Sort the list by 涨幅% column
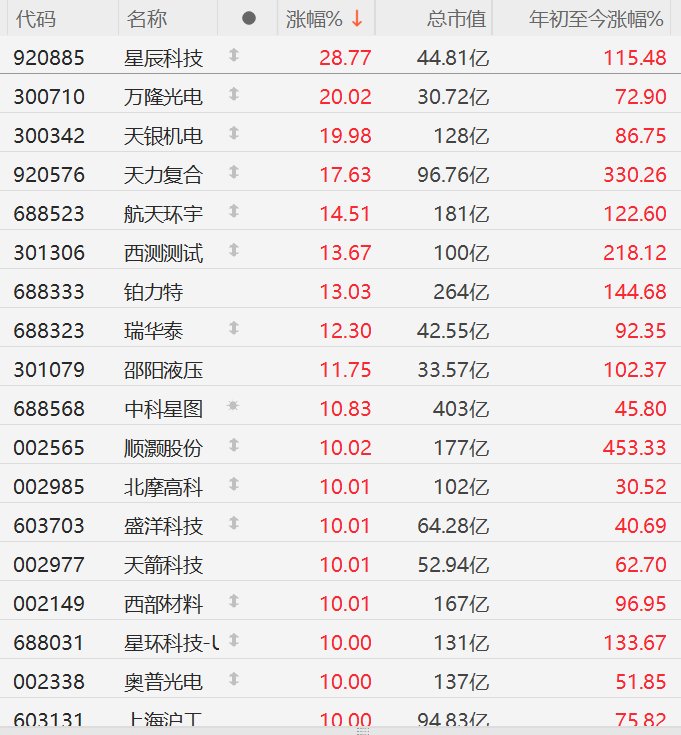Screen dimensions: 681x735 pos(314,19)
